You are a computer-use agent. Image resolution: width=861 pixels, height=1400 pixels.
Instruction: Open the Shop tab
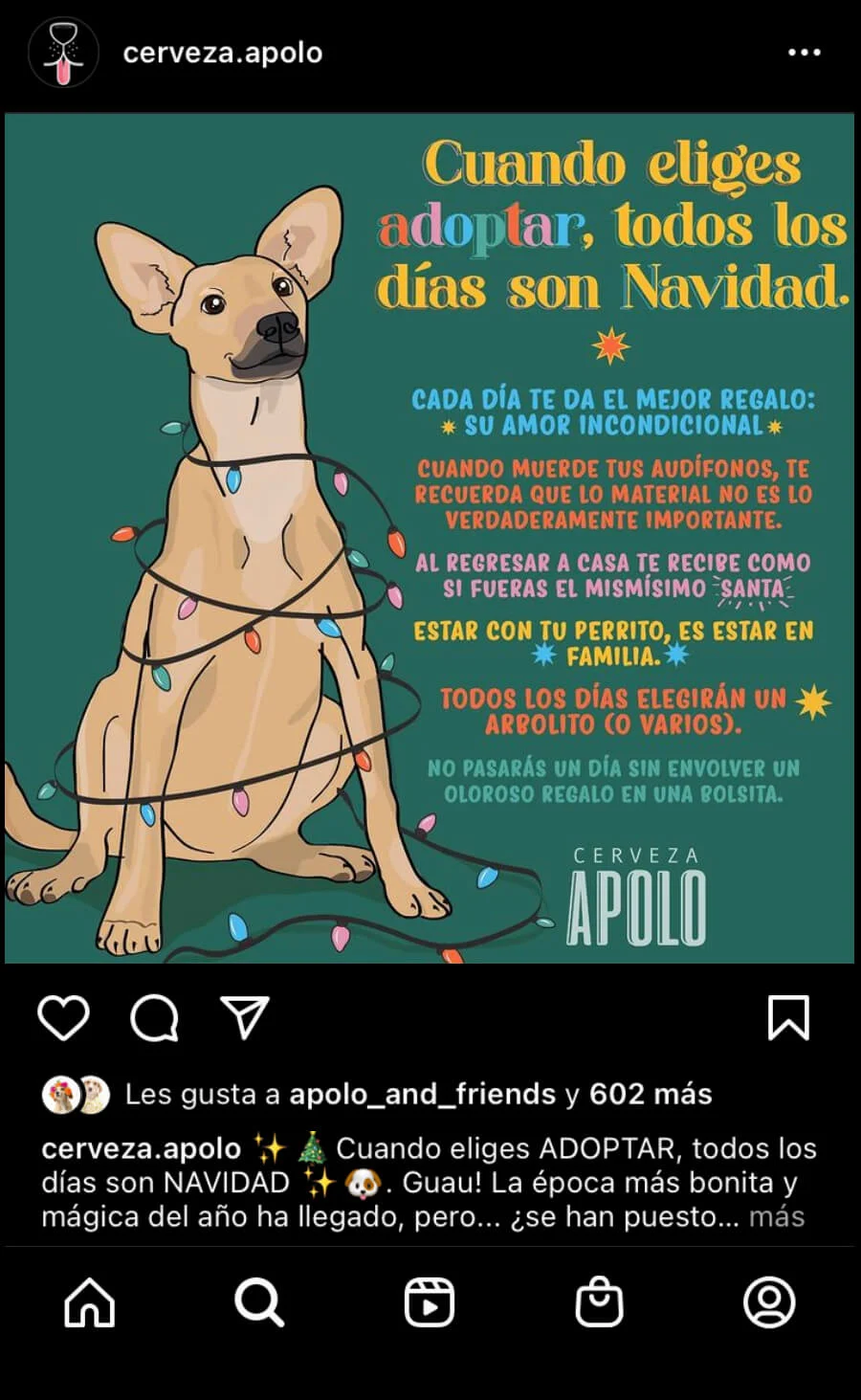pos(599,1302)
